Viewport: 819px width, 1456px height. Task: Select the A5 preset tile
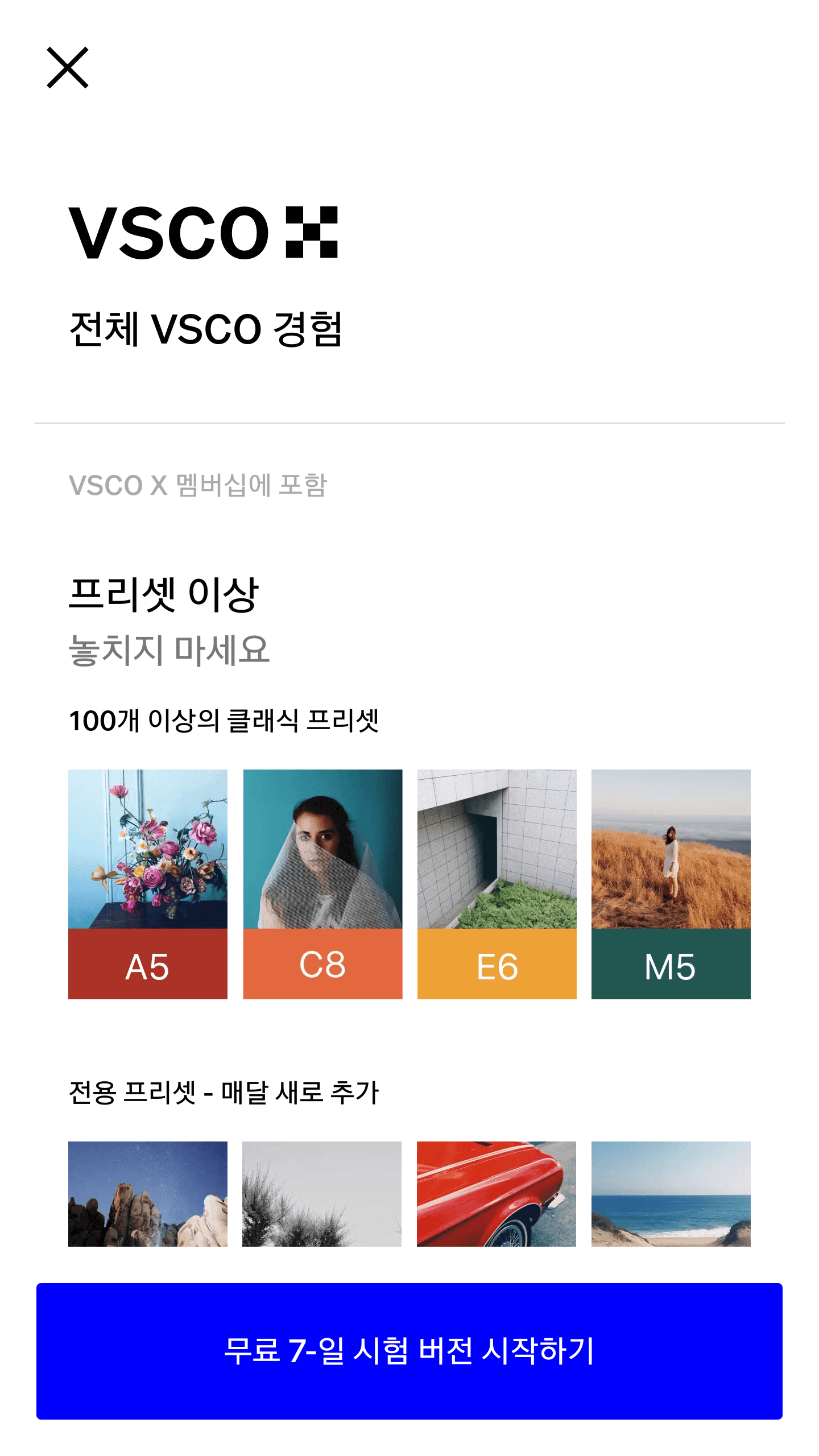click(148, 884)
